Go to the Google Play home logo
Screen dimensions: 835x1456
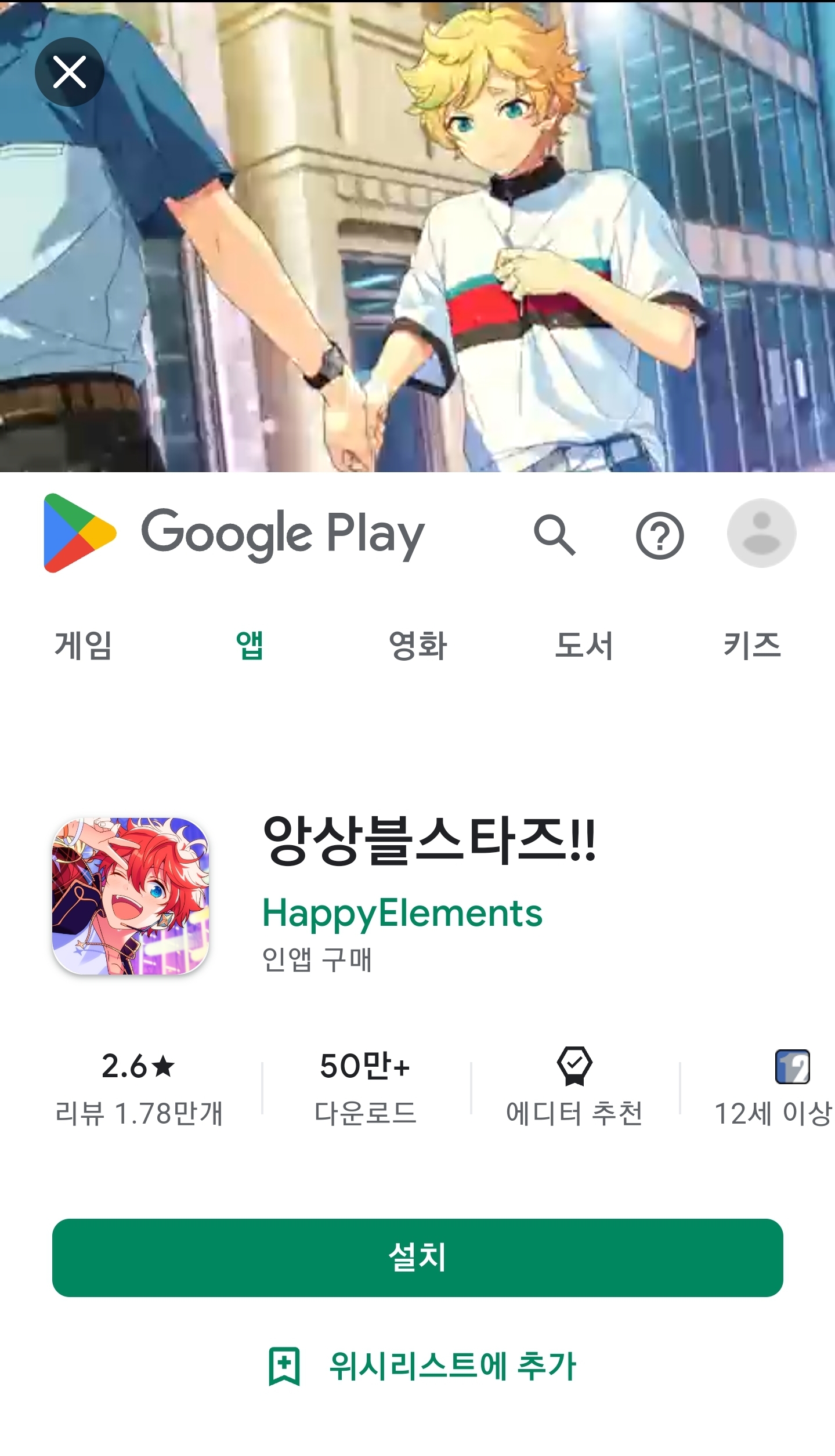[234, 534]
